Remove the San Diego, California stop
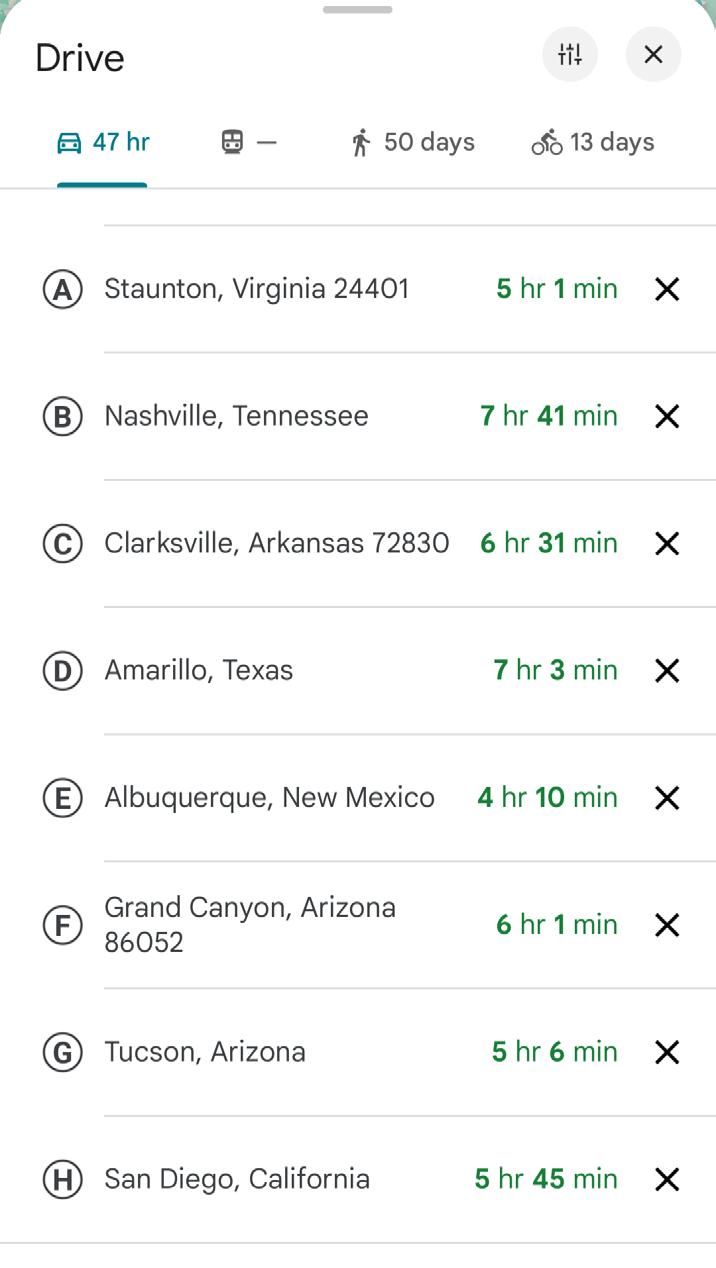 tap(667, 1180)
